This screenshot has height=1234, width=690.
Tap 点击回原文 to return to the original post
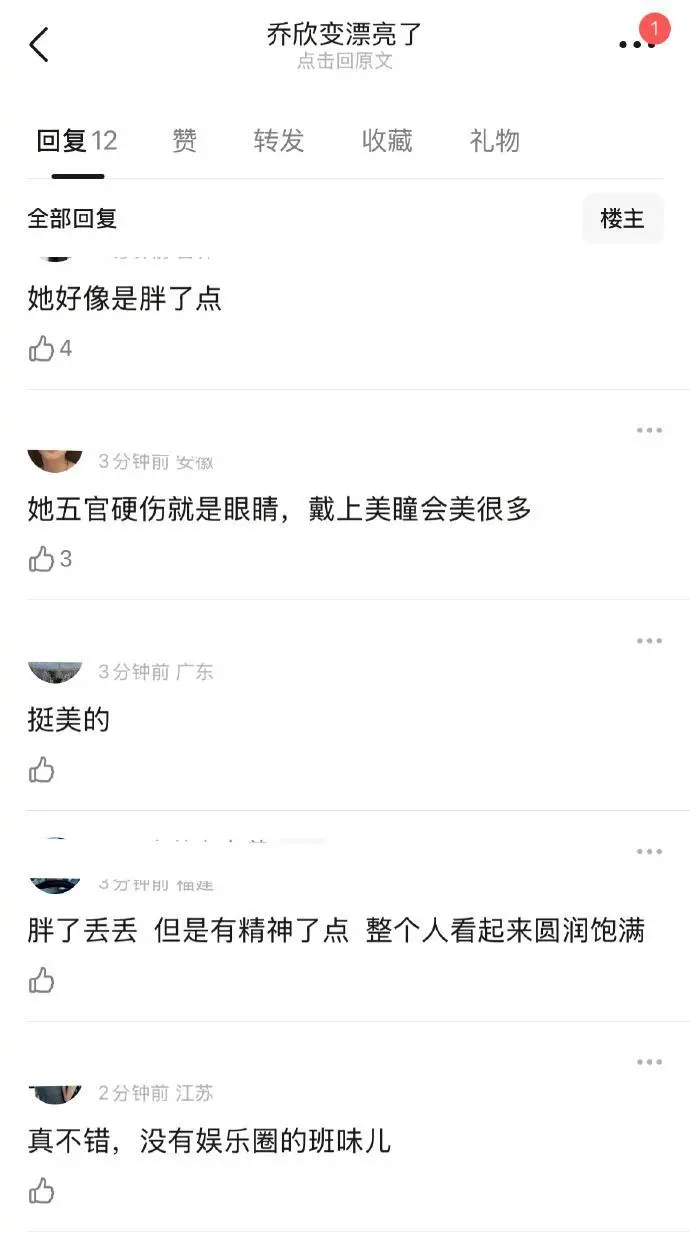click(344, 61)
